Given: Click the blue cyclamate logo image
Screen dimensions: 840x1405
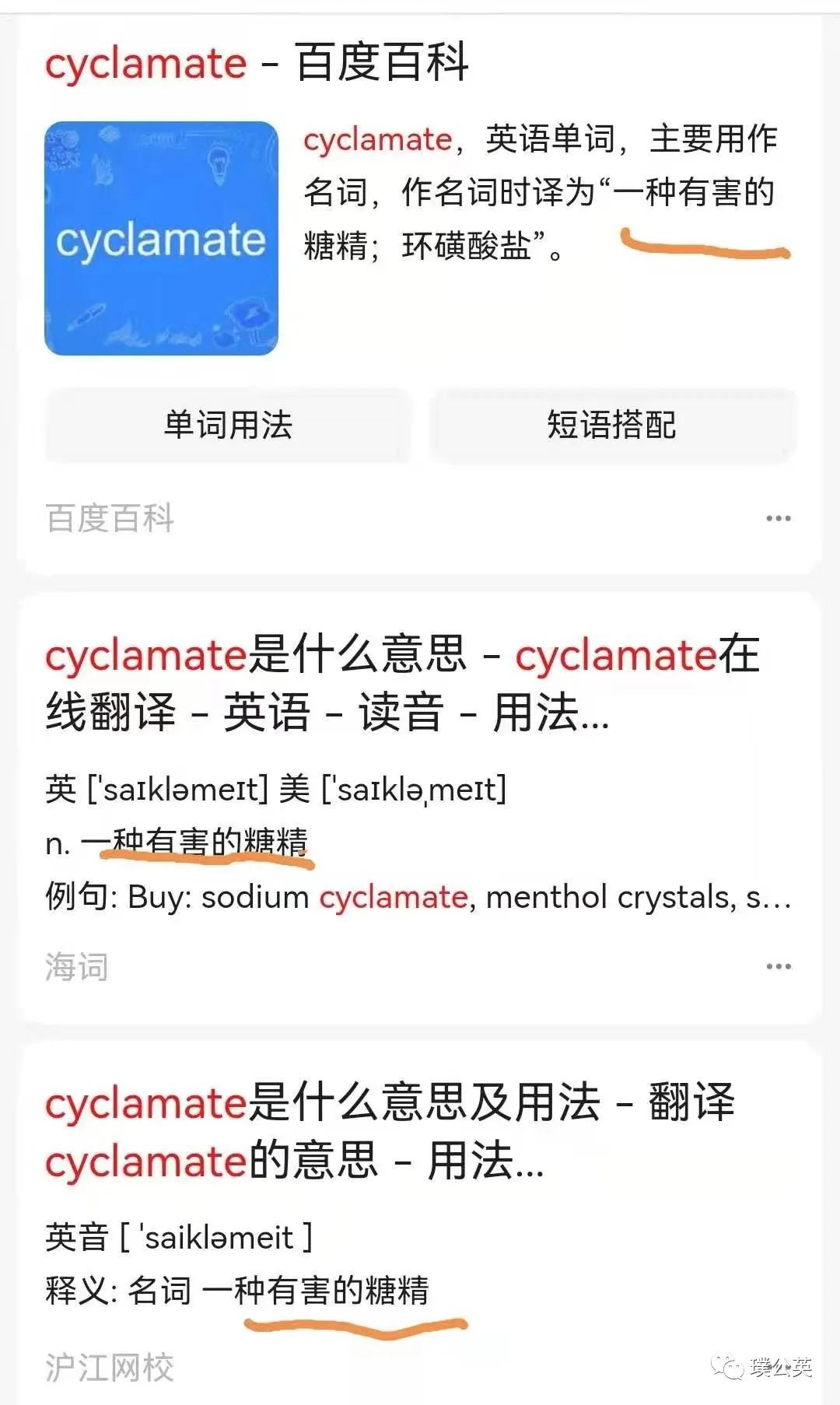Looking at the screenshot, I should click(161, 238).
